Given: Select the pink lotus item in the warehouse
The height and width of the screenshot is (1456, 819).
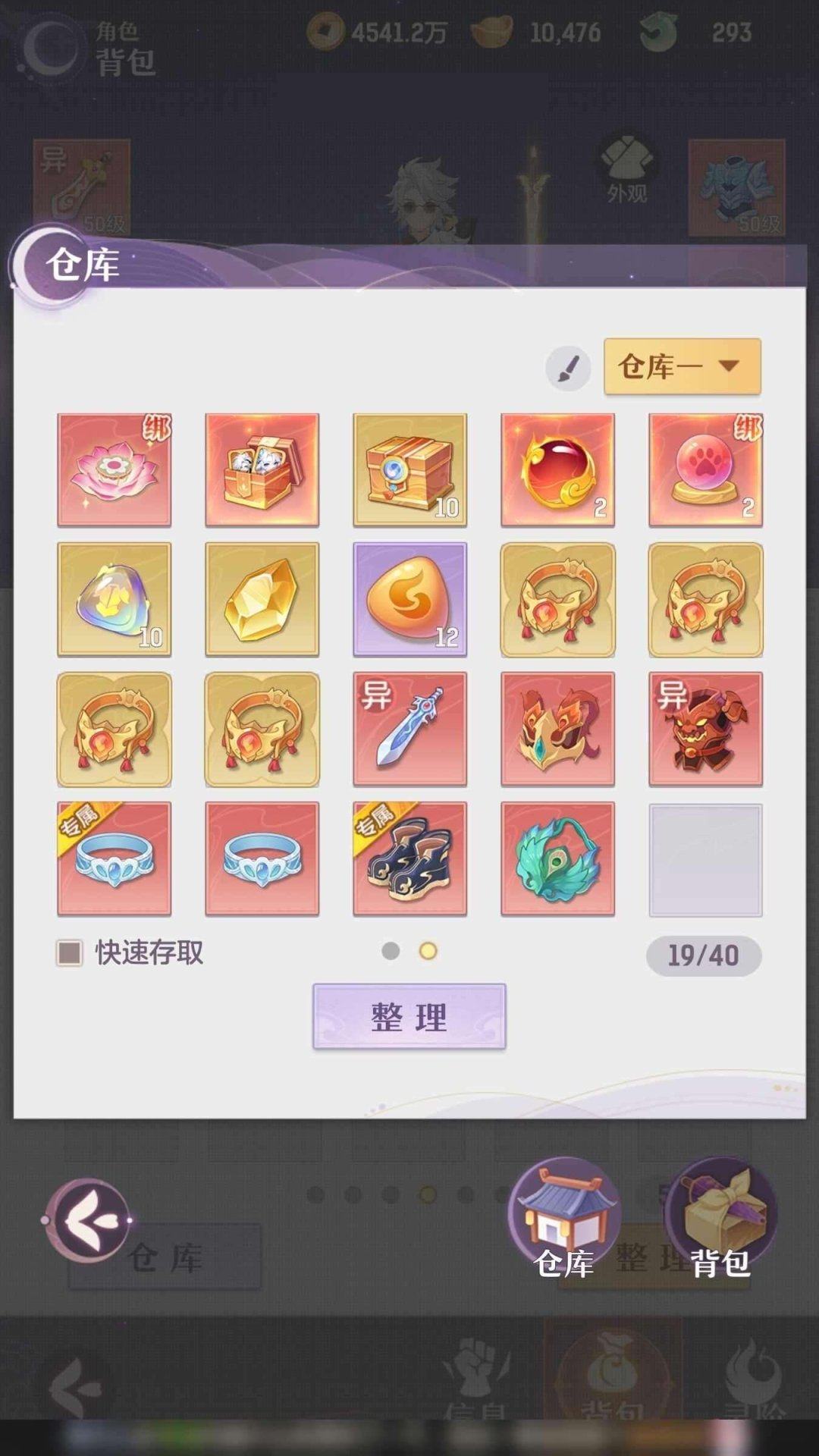Looking at the screenshot, I should point(114,469).
